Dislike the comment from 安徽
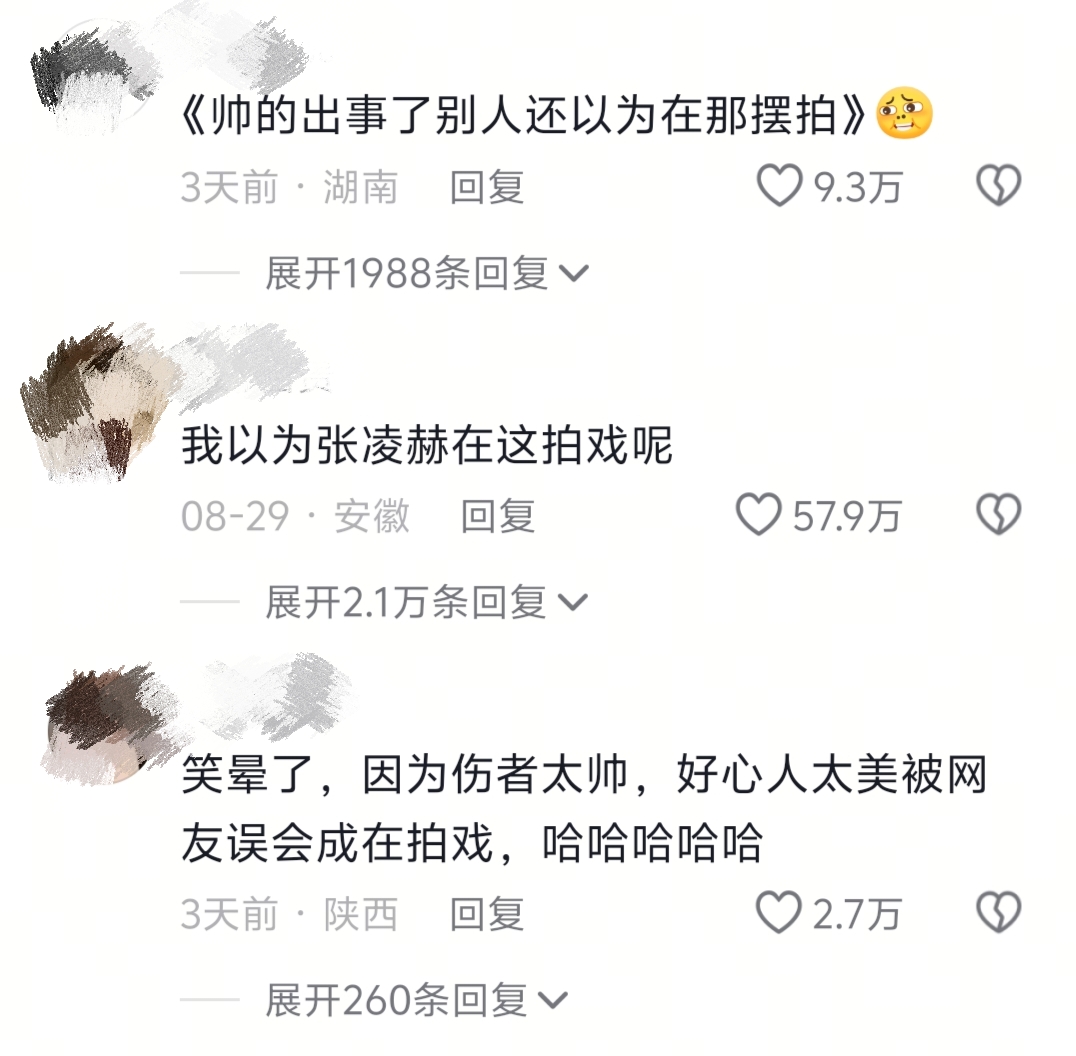Image resolution: width=1076 pixels, height=1056 pixels. pos(997,515)
